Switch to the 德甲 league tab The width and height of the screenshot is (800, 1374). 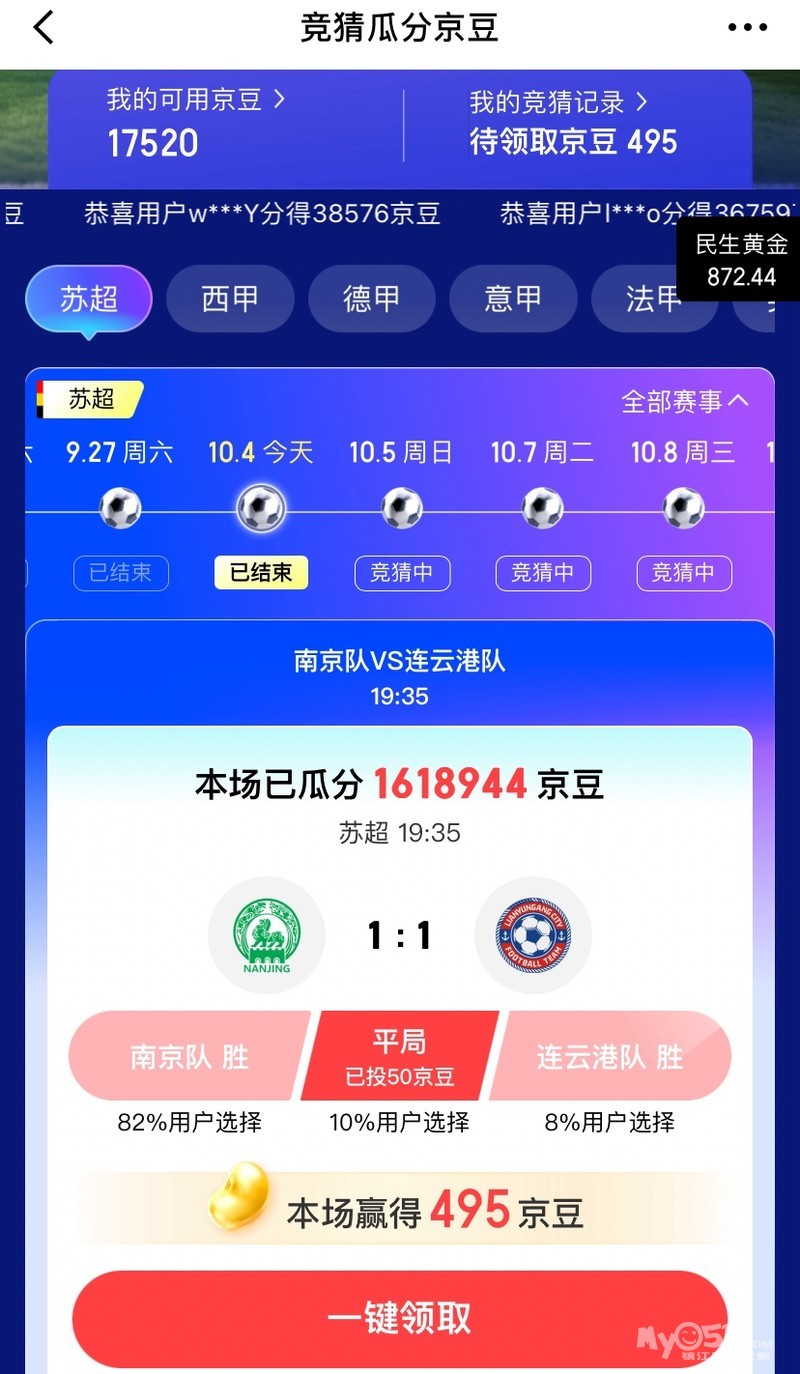click(371, 298)
